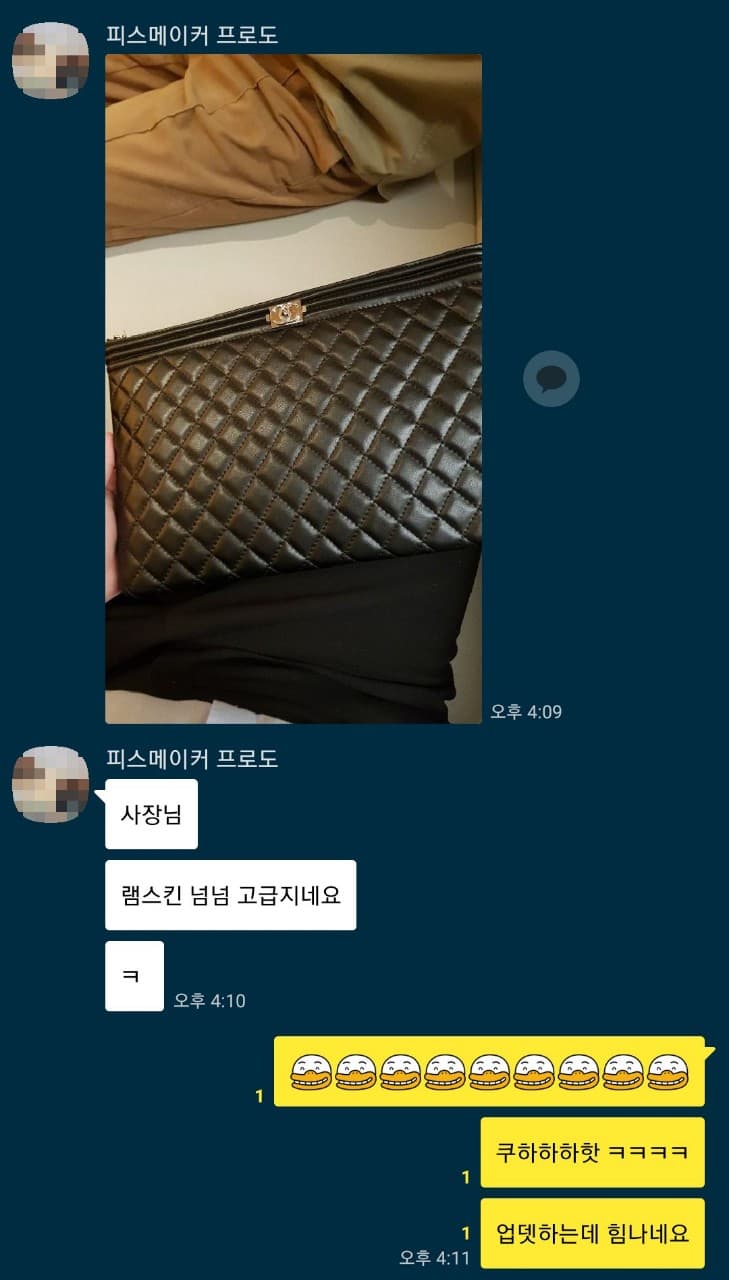729x1280 pixels.
Task: Tap the speech bubble icon beside the photo
Action: 551,379
